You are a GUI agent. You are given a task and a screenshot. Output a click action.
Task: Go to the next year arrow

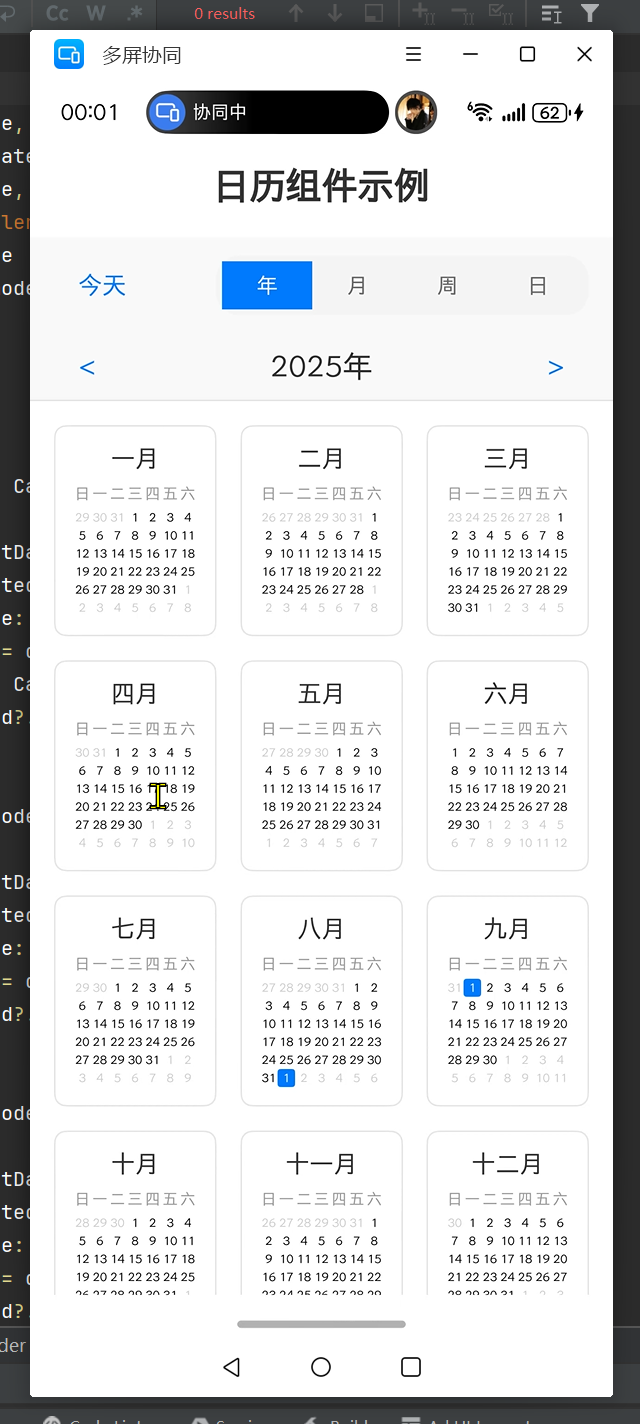click(556, 367)
